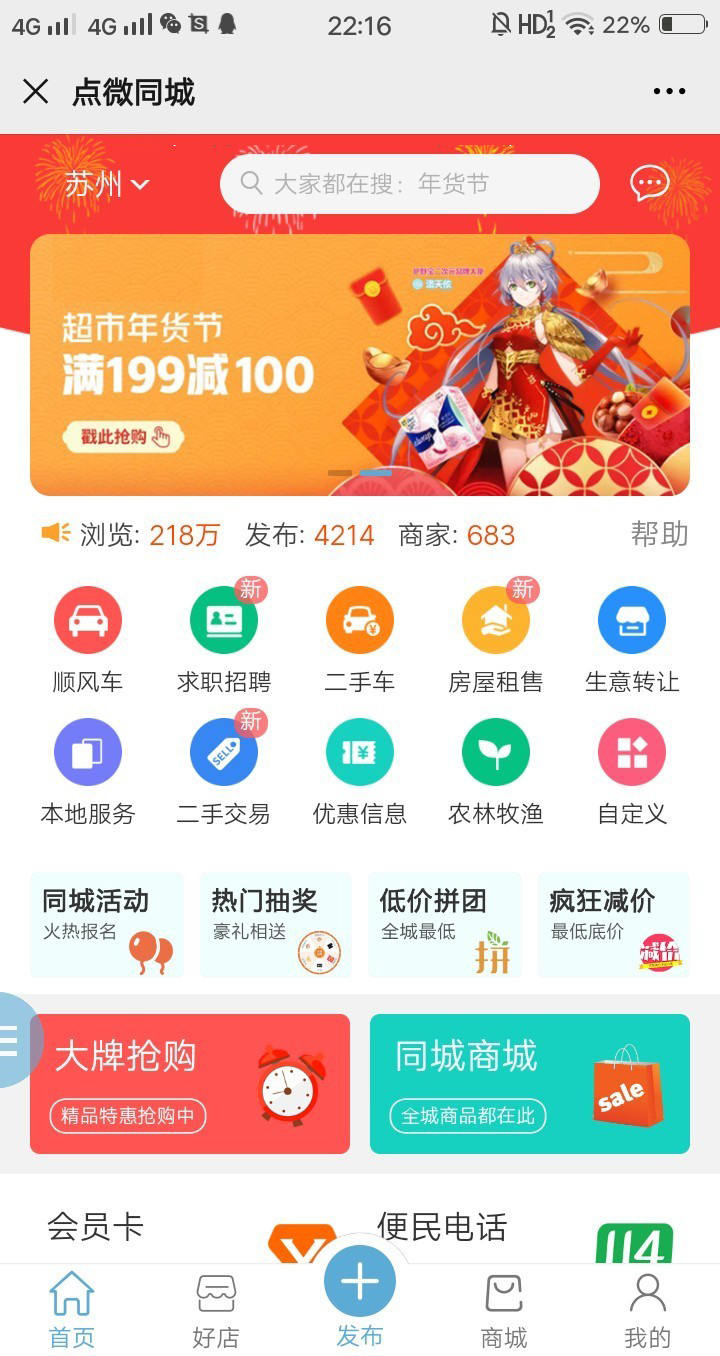Open the 苏州 city dropdown
This screenshot has height=1356, width=720.
pyautogui.click(x=106, y=184)
